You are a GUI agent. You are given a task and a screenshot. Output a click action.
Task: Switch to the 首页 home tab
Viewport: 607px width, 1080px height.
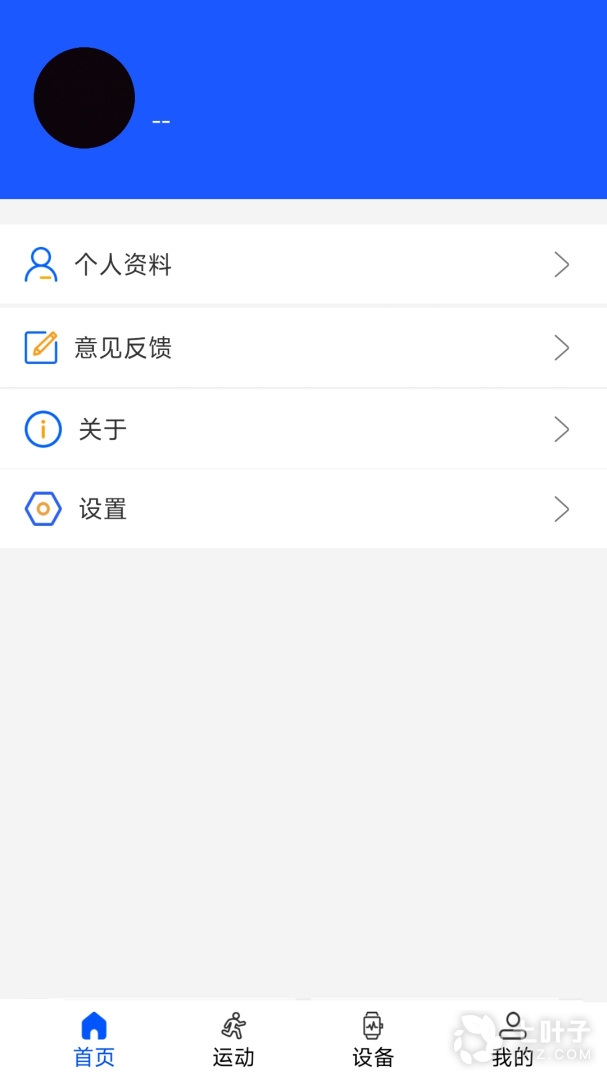94,1039
